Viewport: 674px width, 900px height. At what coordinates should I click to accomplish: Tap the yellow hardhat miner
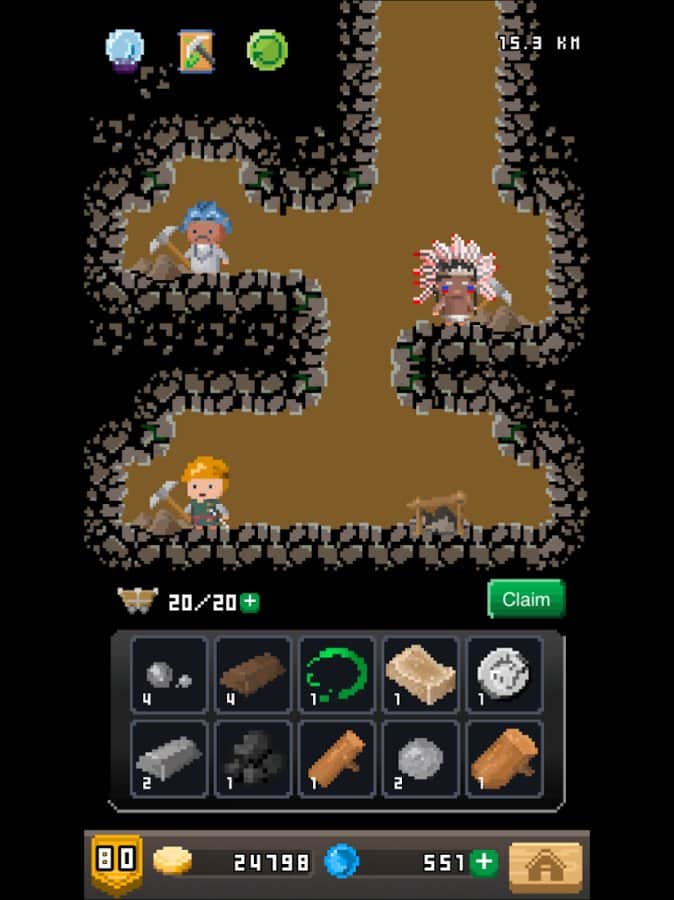[204, 490]
